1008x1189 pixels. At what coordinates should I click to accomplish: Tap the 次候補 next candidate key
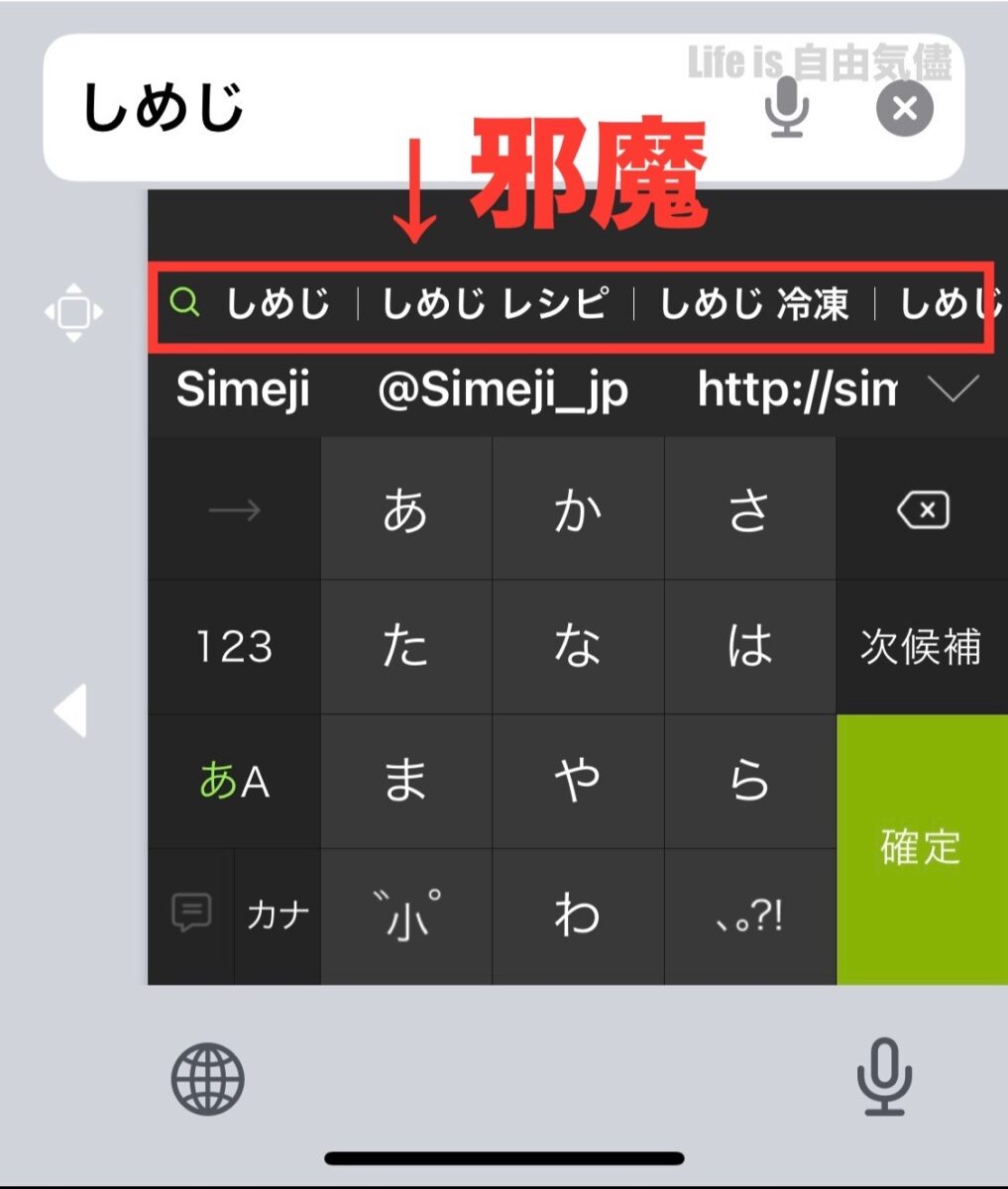pyautogui.click(x=921, y=647)
